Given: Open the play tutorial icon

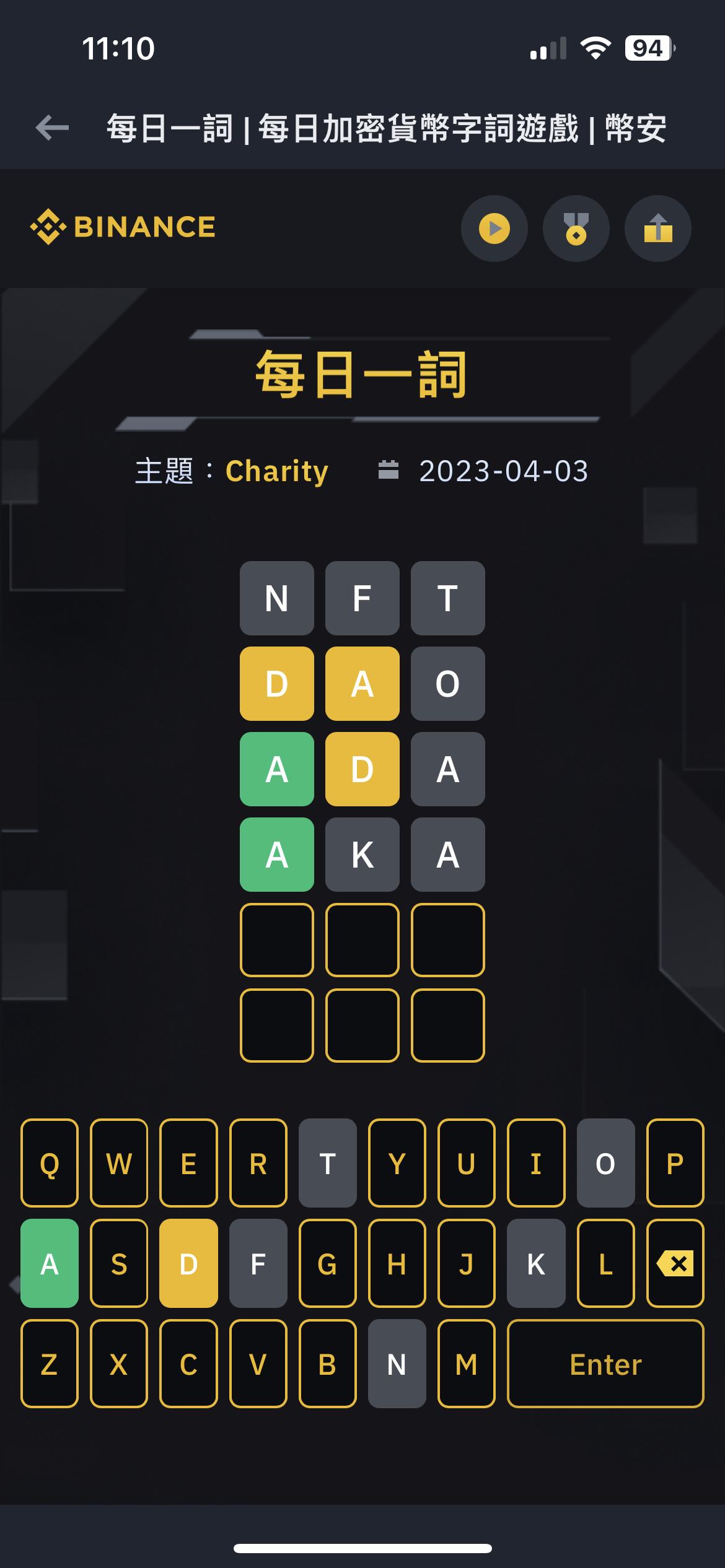Looking at the screenshot, I should coord(494,229).
